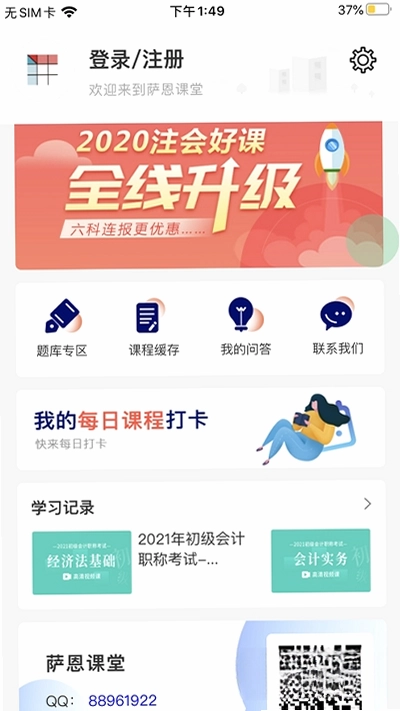Open 题库专区 question bank
Image resolution: width=400 pixels, height=711 pixels.
[x=62, y=327]
